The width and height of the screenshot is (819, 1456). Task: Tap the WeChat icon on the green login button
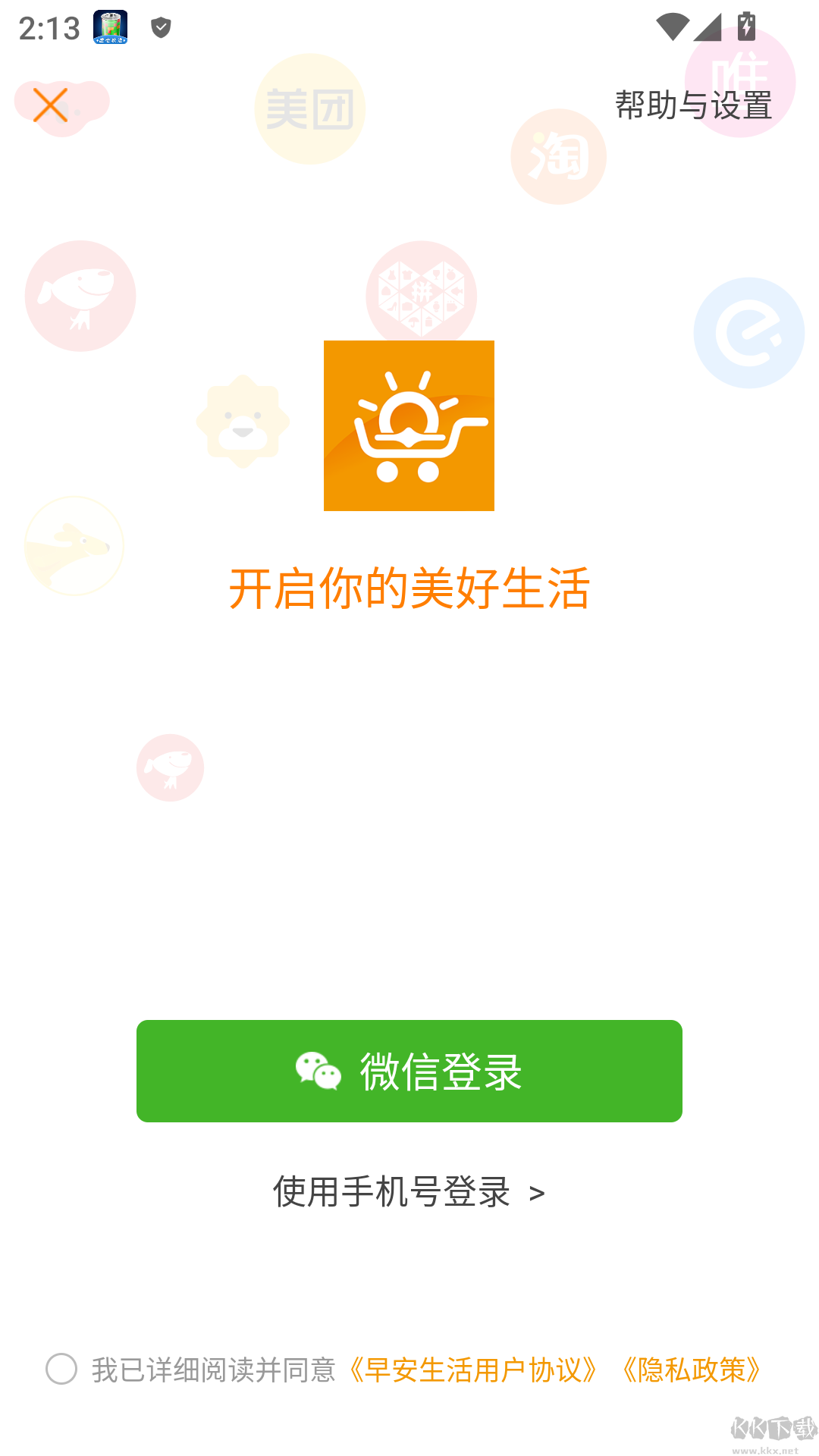[x=318, y=1071]
